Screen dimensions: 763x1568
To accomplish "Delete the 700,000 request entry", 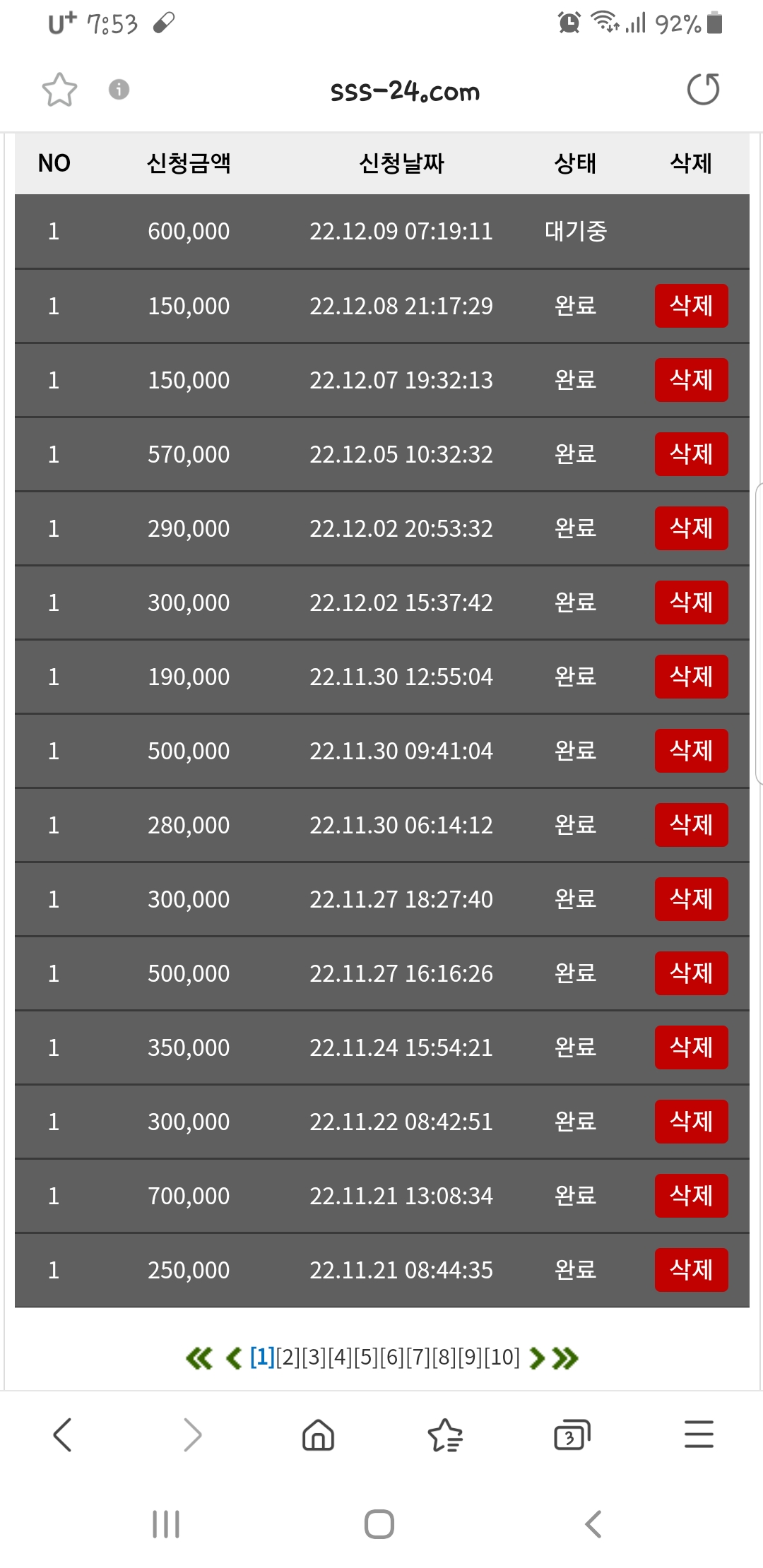I will pos(691,1196).
